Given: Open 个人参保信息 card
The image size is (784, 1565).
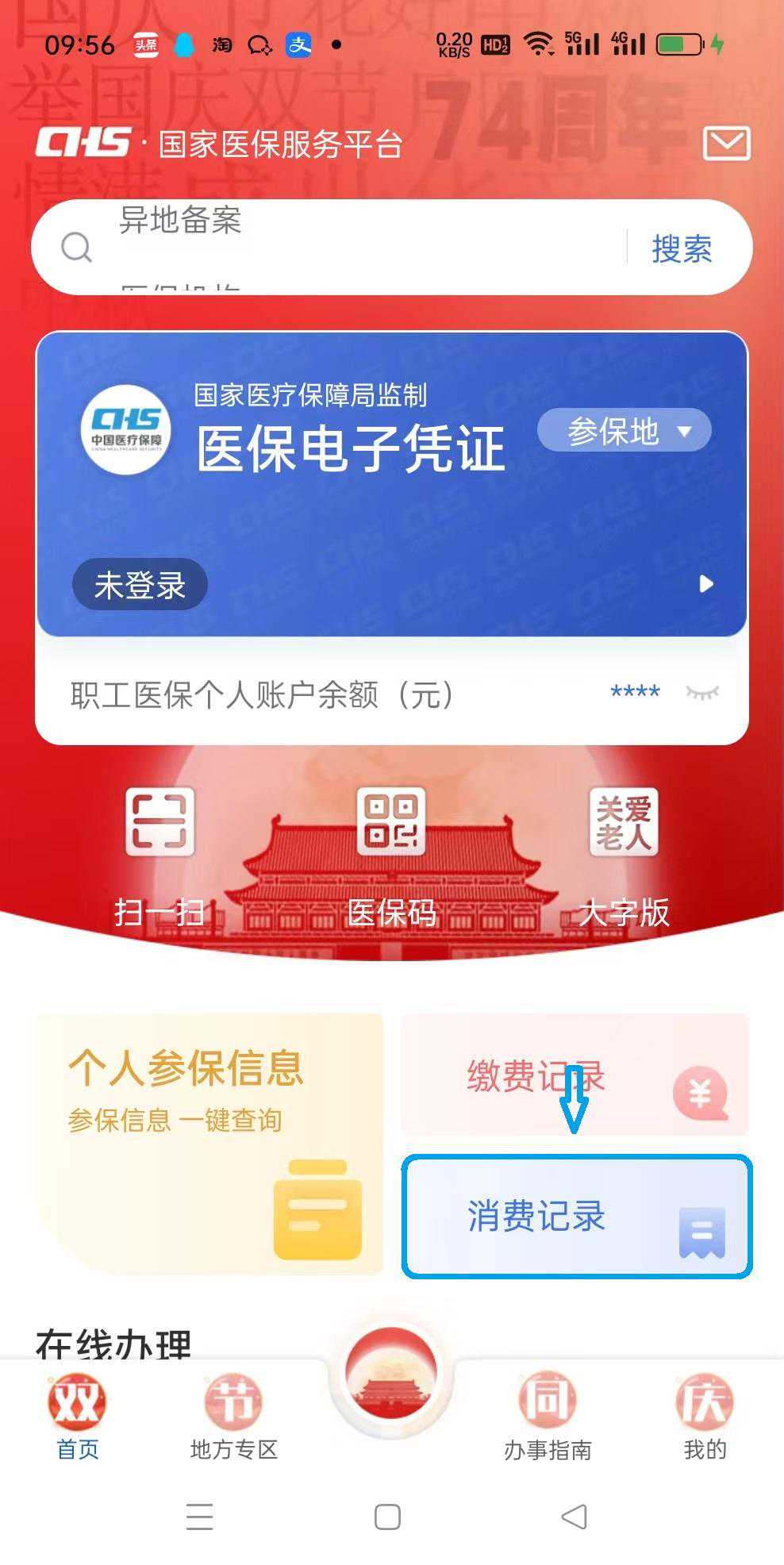Looking at the screenshot, I should (209, 1144).
